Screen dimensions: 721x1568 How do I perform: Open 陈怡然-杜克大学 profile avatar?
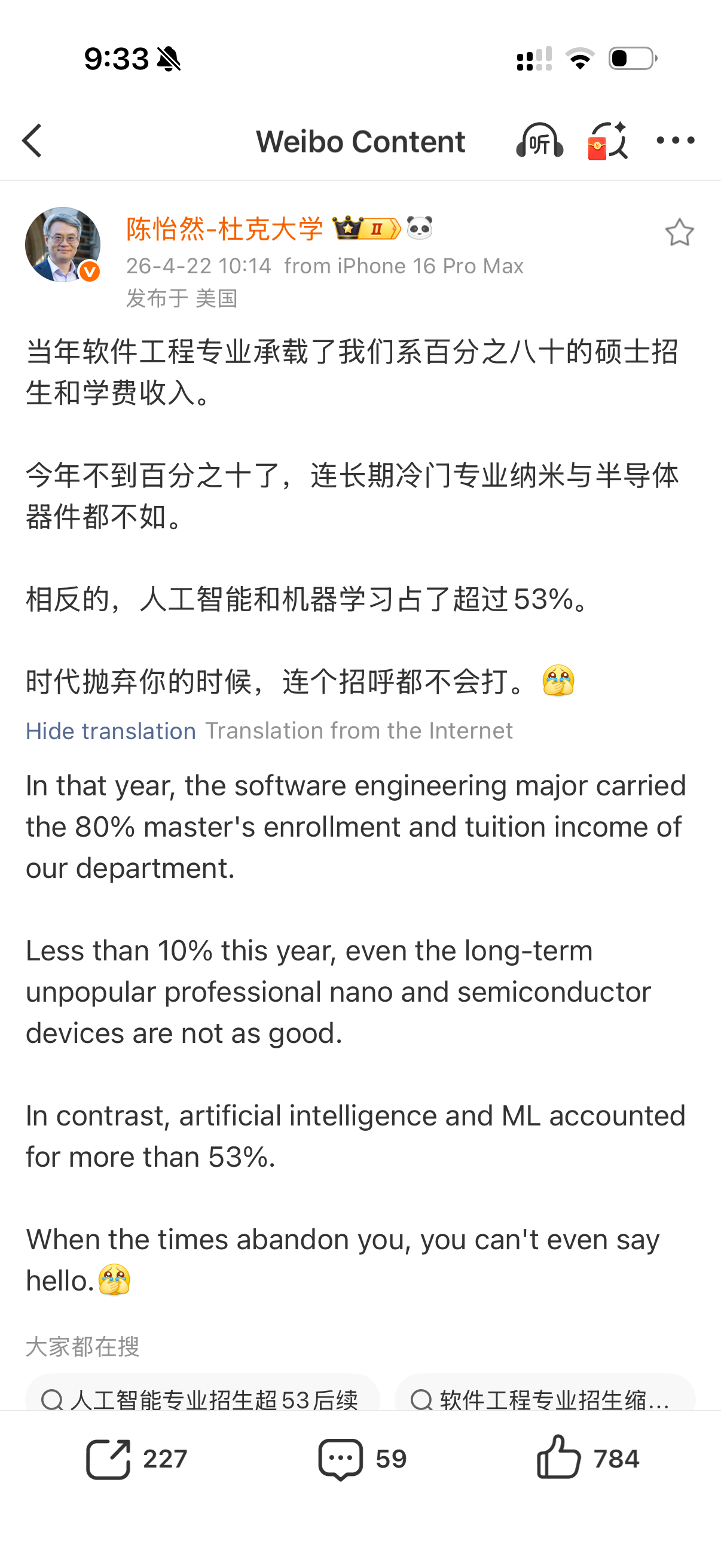point(63,245)
